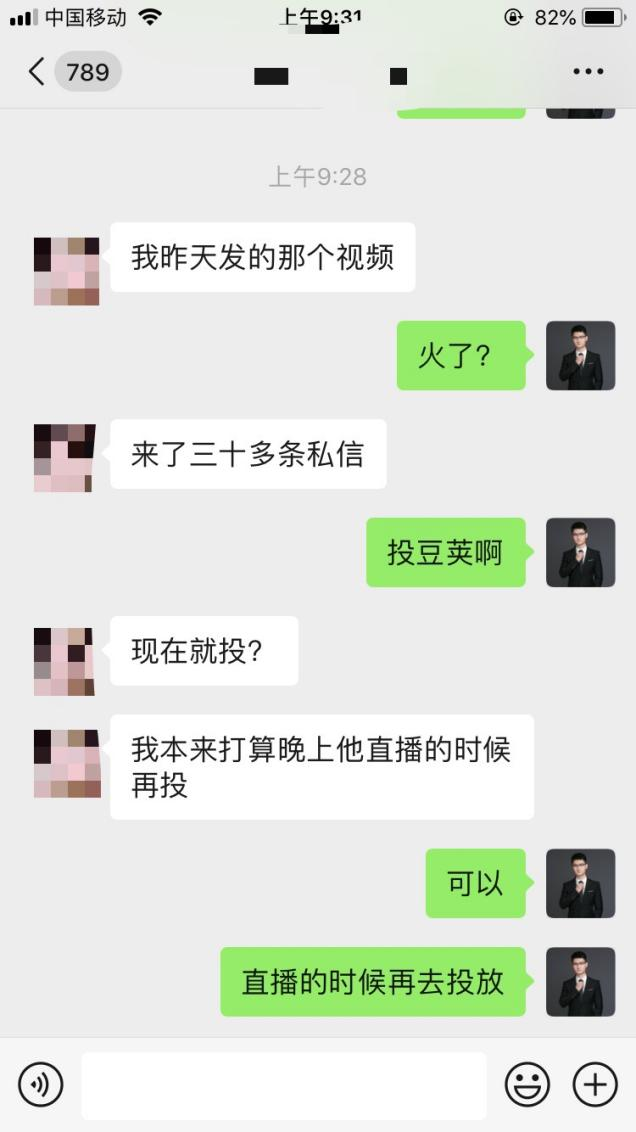This screenshot has height=1132, width=636.
Task: Tap the contact avatar beside 我昨天发的那个视频
Action: coord(66,271)
